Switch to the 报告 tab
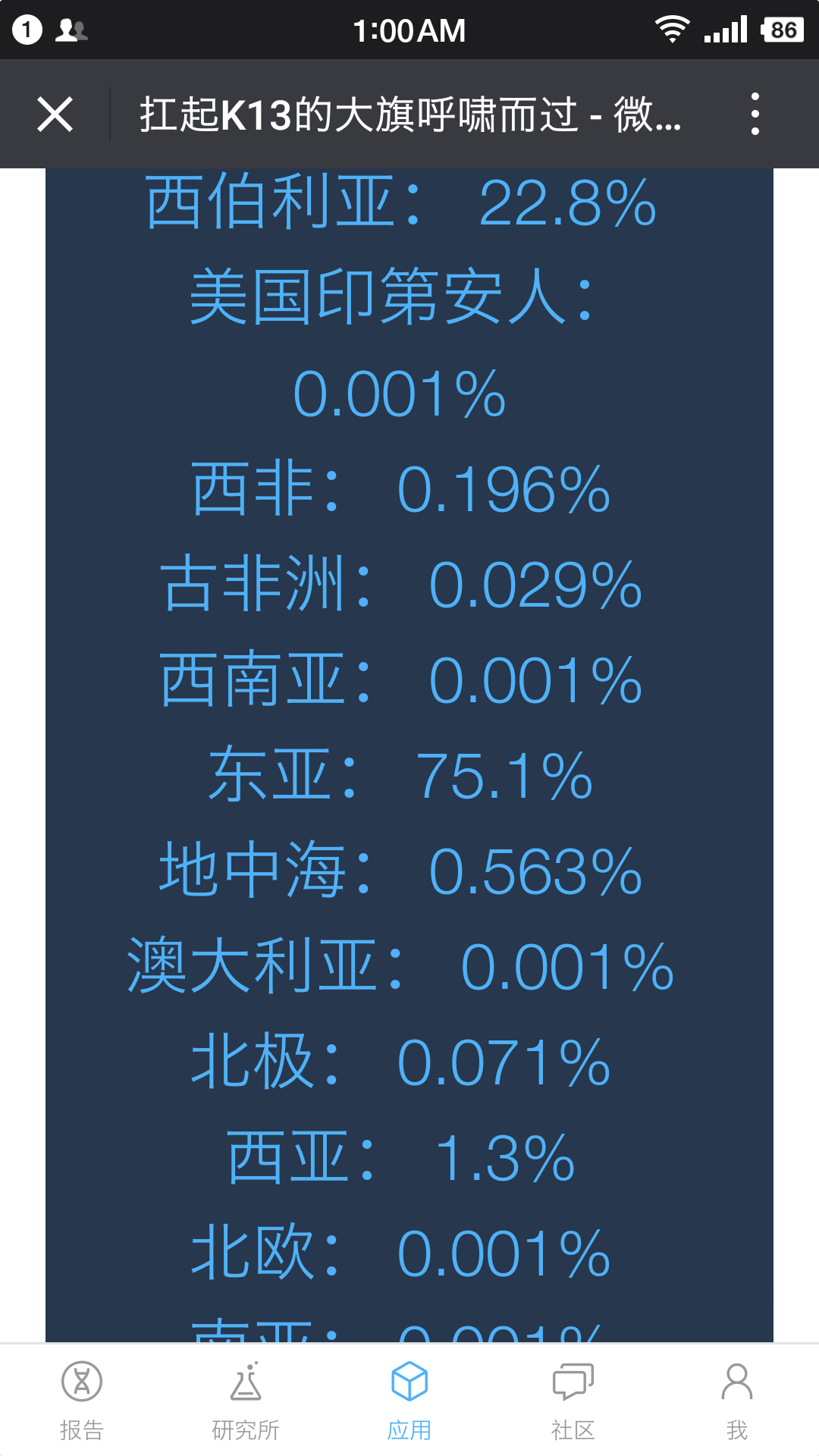The width and height of the screenshot is (819, 1456). tap(82, 1401)
